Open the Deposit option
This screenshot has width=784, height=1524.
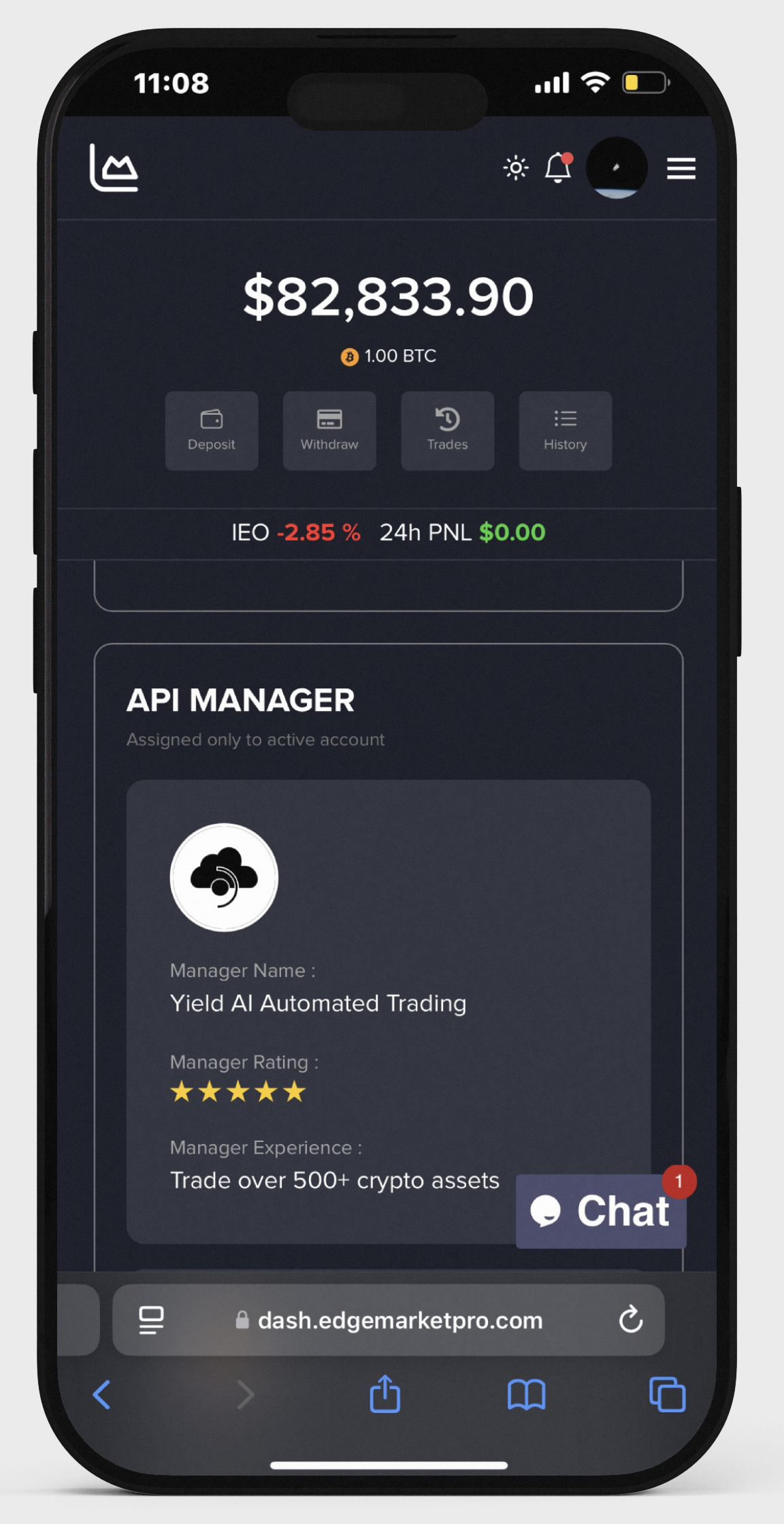click(x=211, y=430)
